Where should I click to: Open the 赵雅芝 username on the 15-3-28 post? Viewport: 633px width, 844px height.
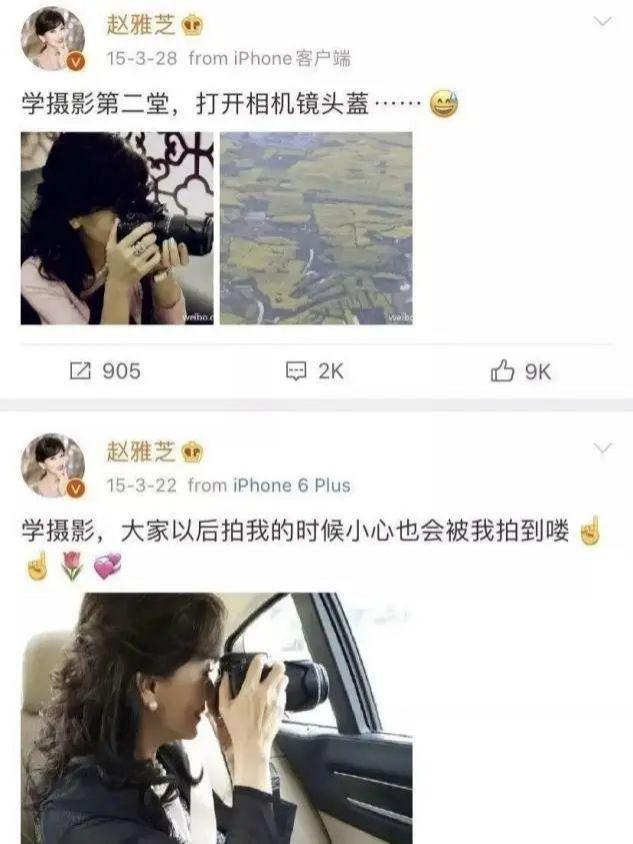point(140,26)
